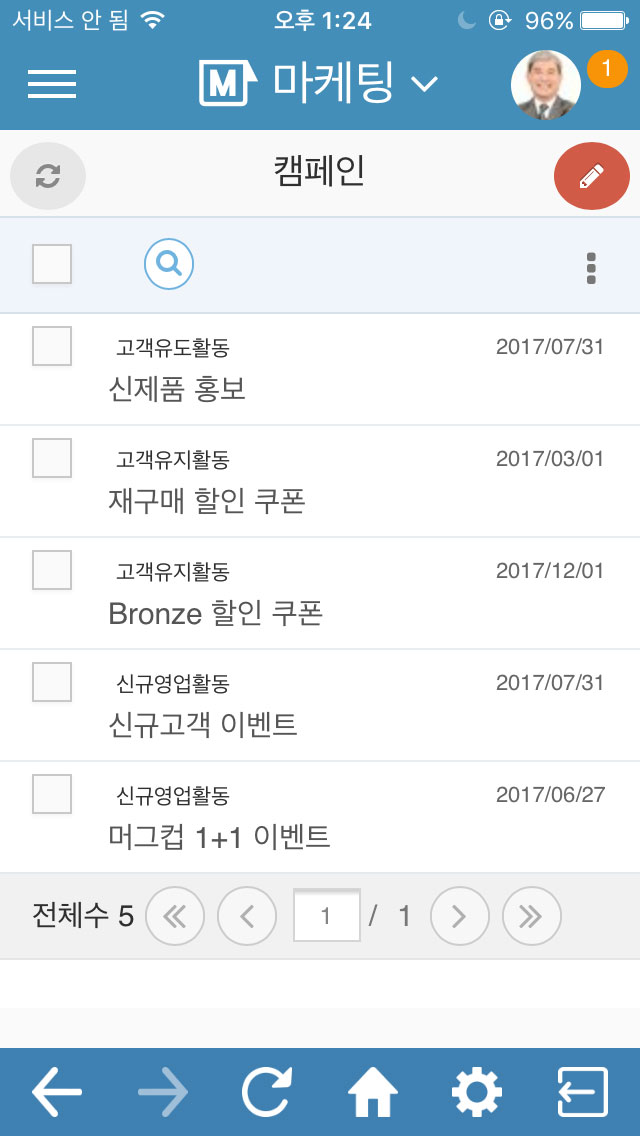The width and height of the screenshot is (640, 1136).
Task: Create a new campaign with pencil button
Action: coord(591,176)
